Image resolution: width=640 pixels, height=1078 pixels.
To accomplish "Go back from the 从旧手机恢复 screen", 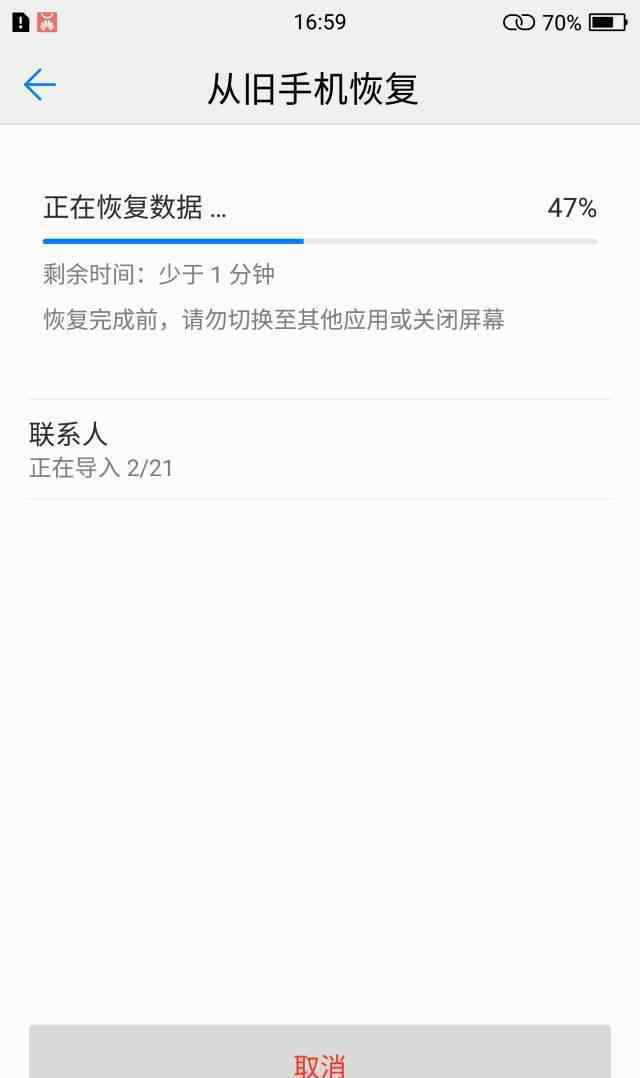I will [x=40, y=86].
